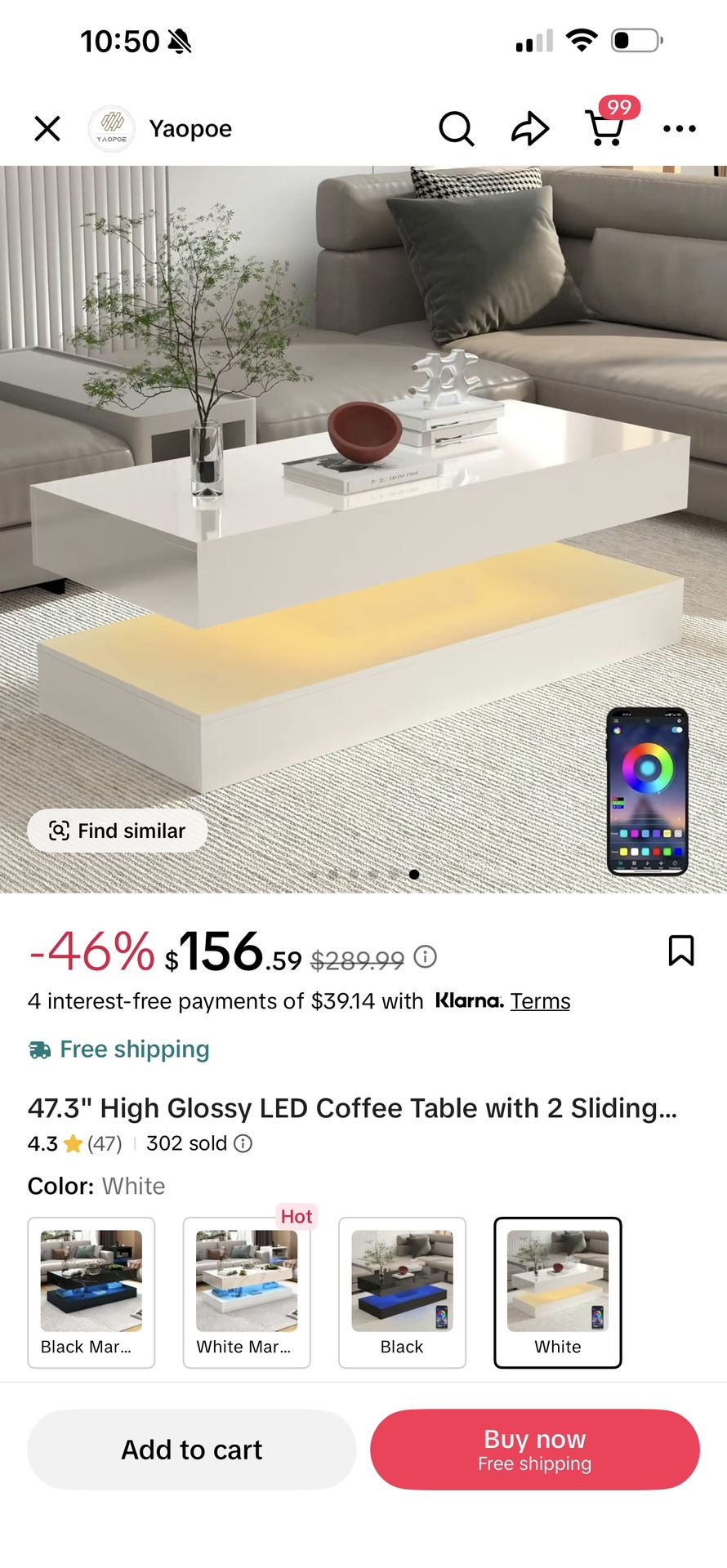This screenshot has width=727, height=1568.
Task: Select the White color option
Action: tap(557, 1292)
